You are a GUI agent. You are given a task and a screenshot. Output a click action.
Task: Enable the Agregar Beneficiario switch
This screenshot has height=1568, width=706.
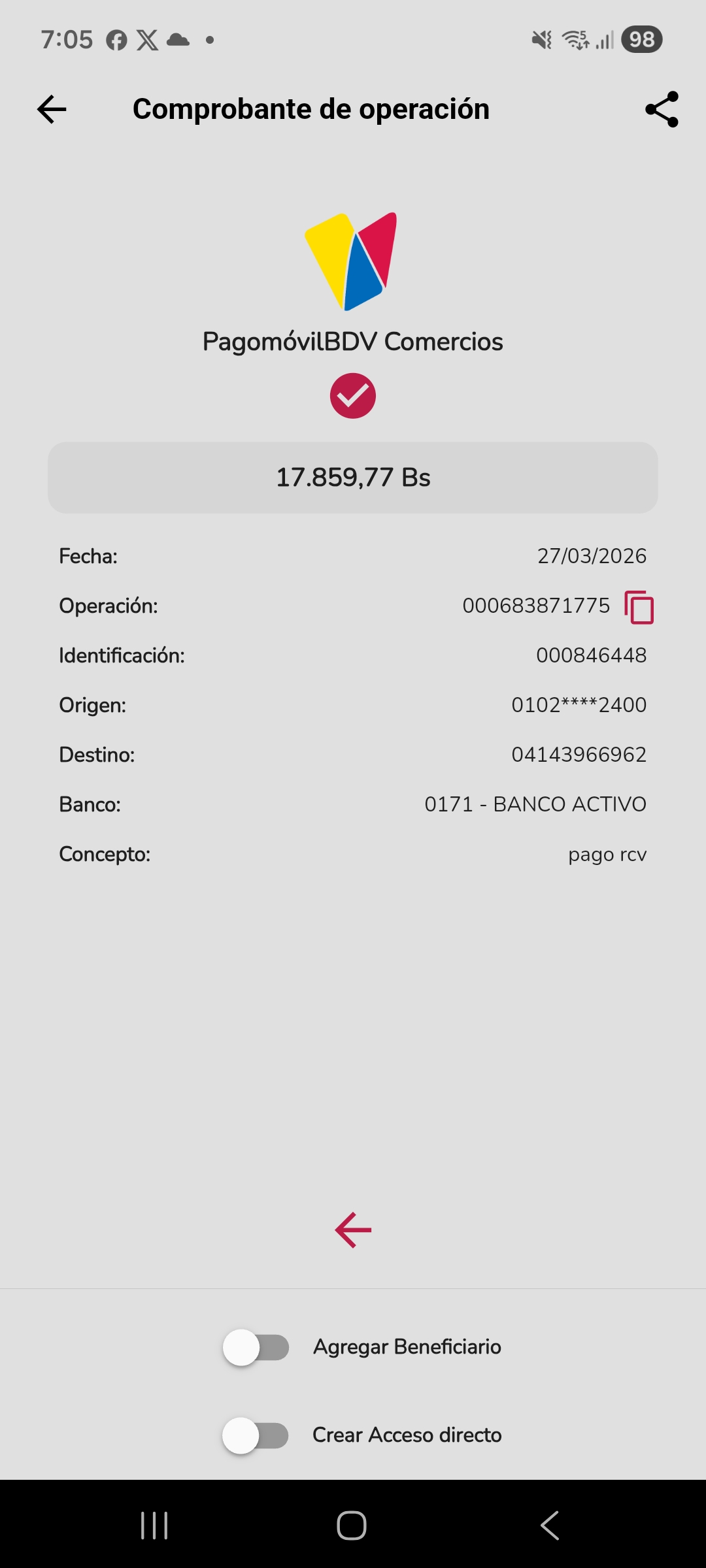point(256,1347)
